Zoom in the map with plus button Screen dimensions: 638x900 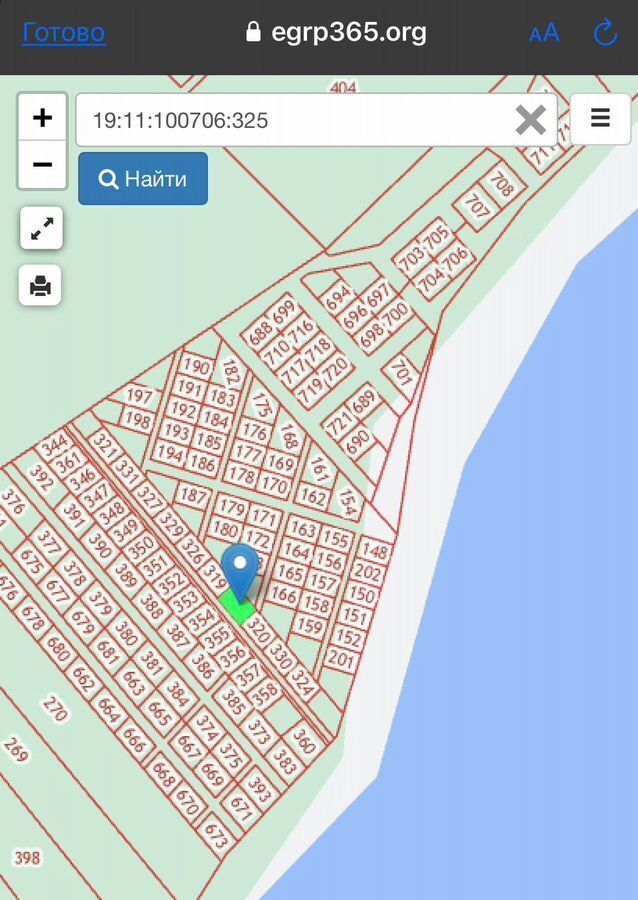(x=42, y=118)
